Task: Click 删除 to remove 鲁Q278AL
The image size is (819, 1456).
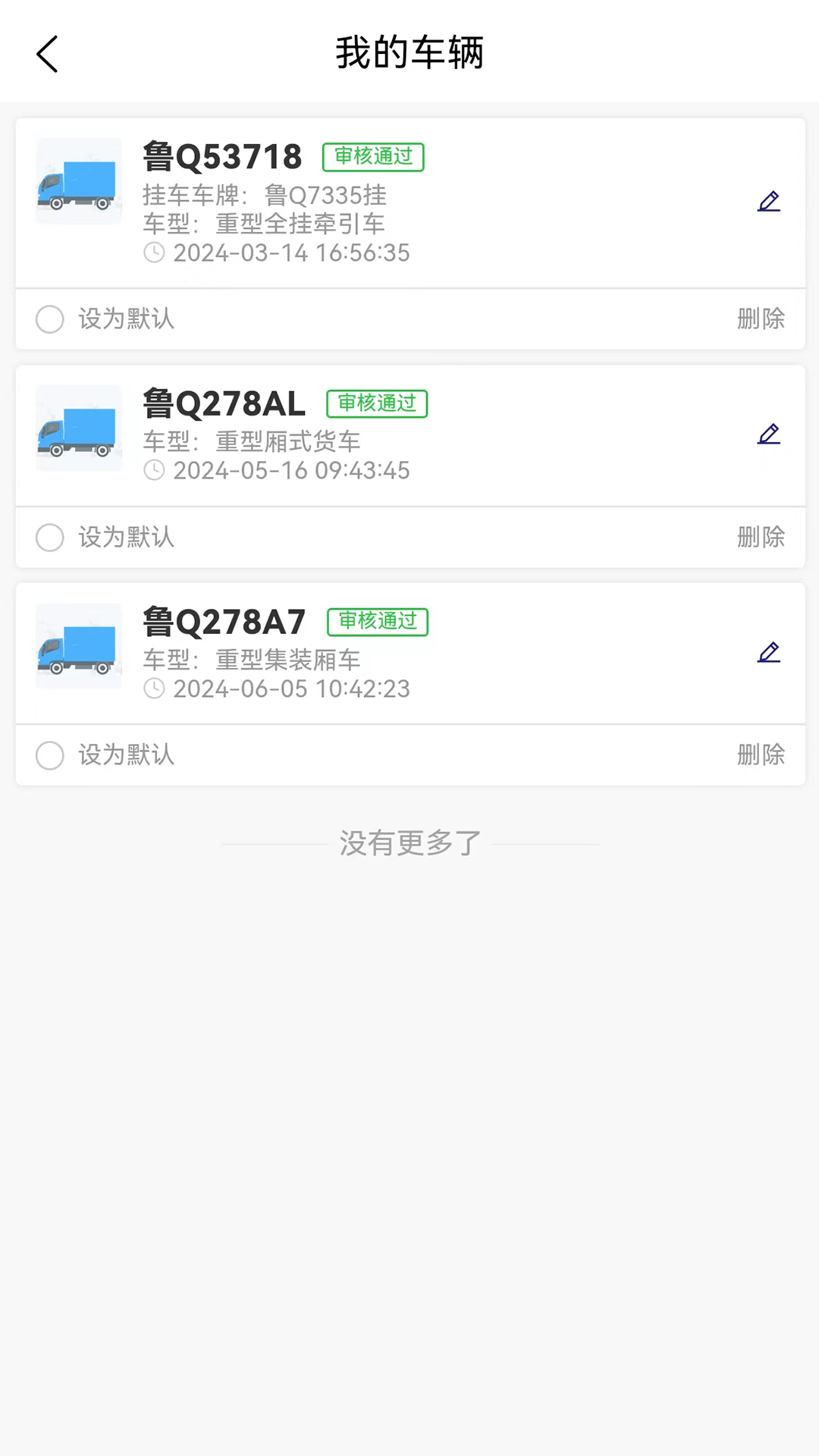Action: coord(761,537)
